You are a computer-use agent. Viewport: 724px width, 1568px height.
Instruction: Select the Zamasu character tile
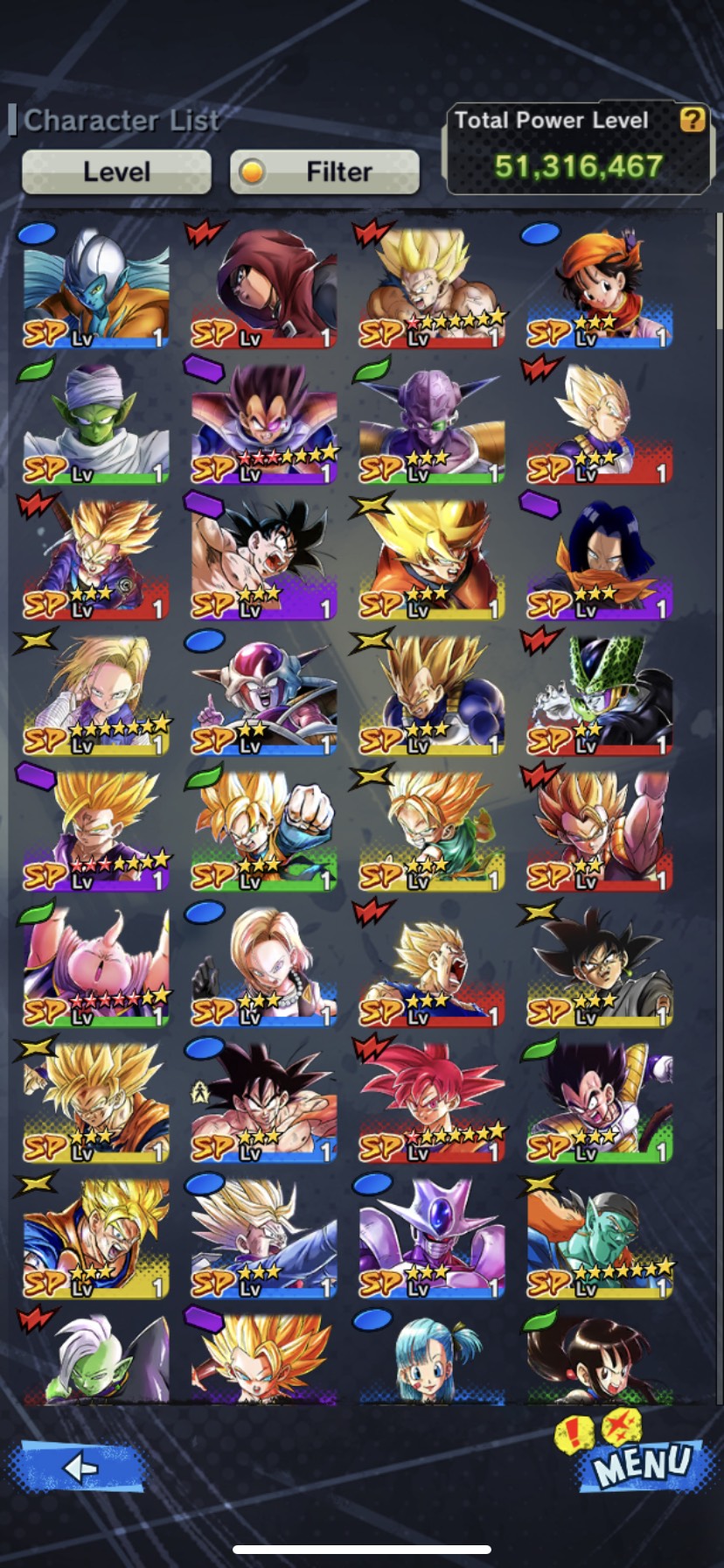[96, 1359]
